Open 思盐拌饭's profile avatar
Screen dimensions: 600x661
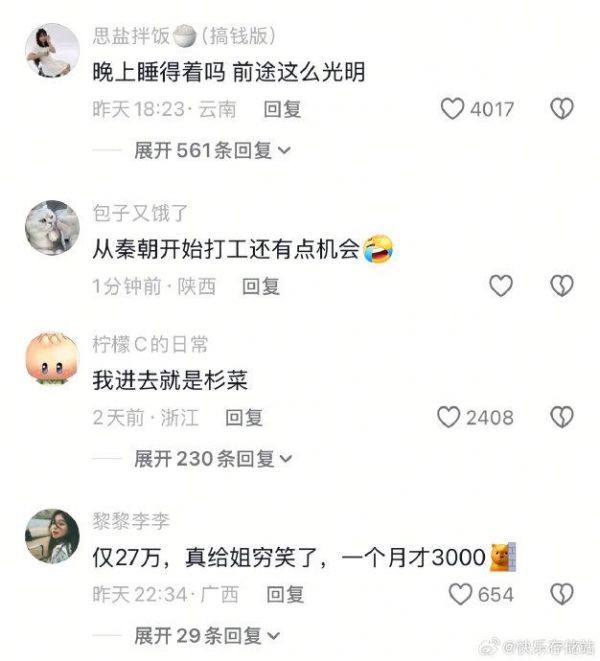[52, 49]
